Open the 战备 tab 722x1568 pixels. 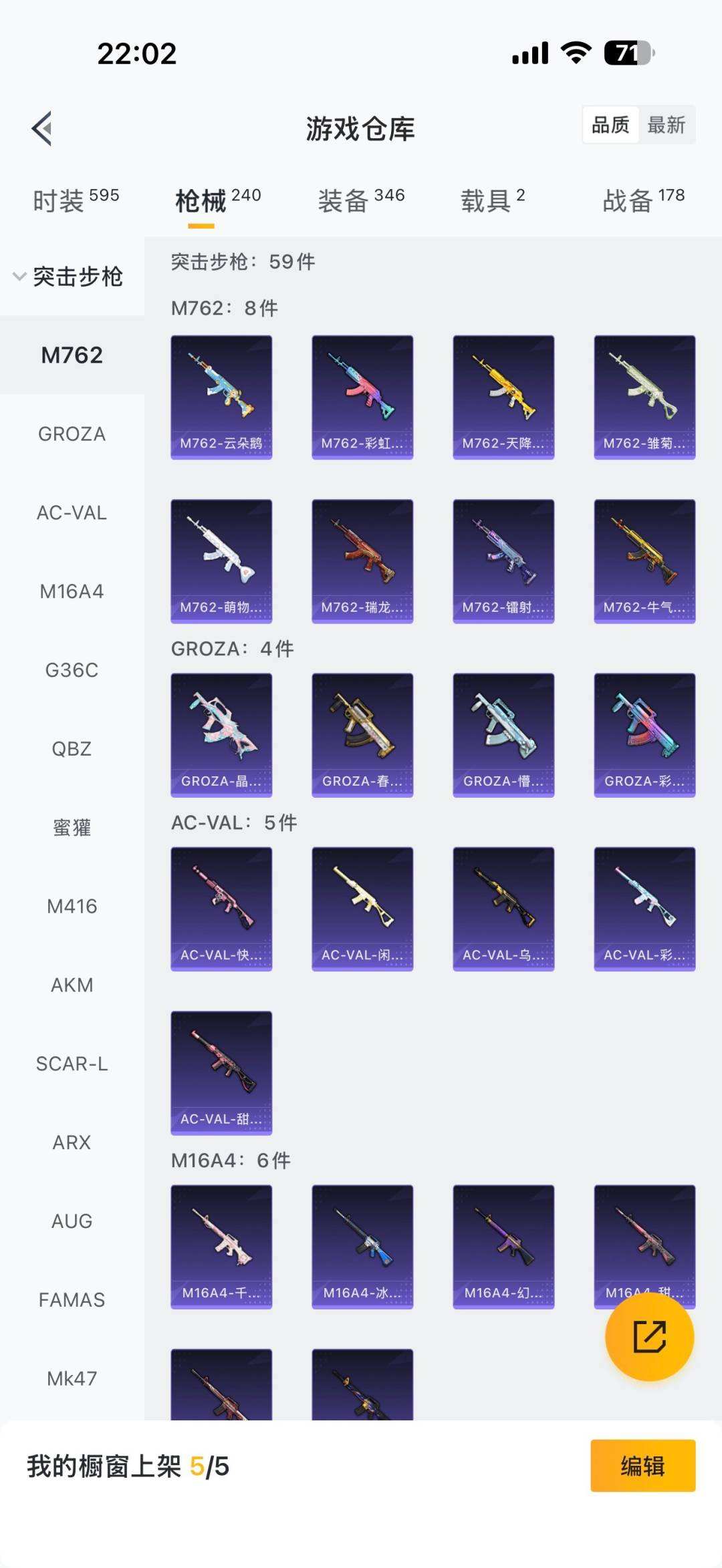(x=643, y=200)
